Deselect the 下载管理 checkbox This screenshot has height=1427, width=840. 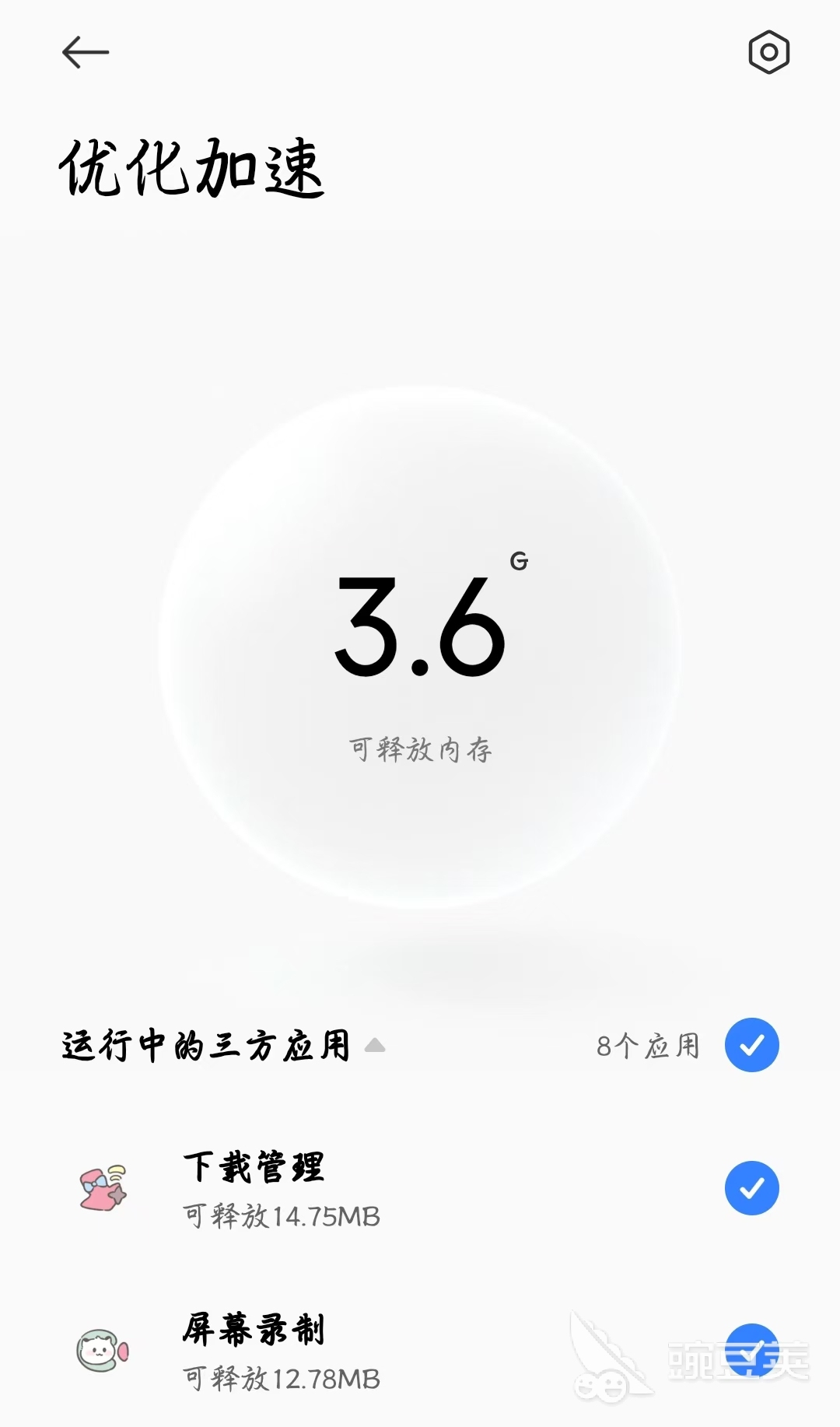pos(751,1188)
